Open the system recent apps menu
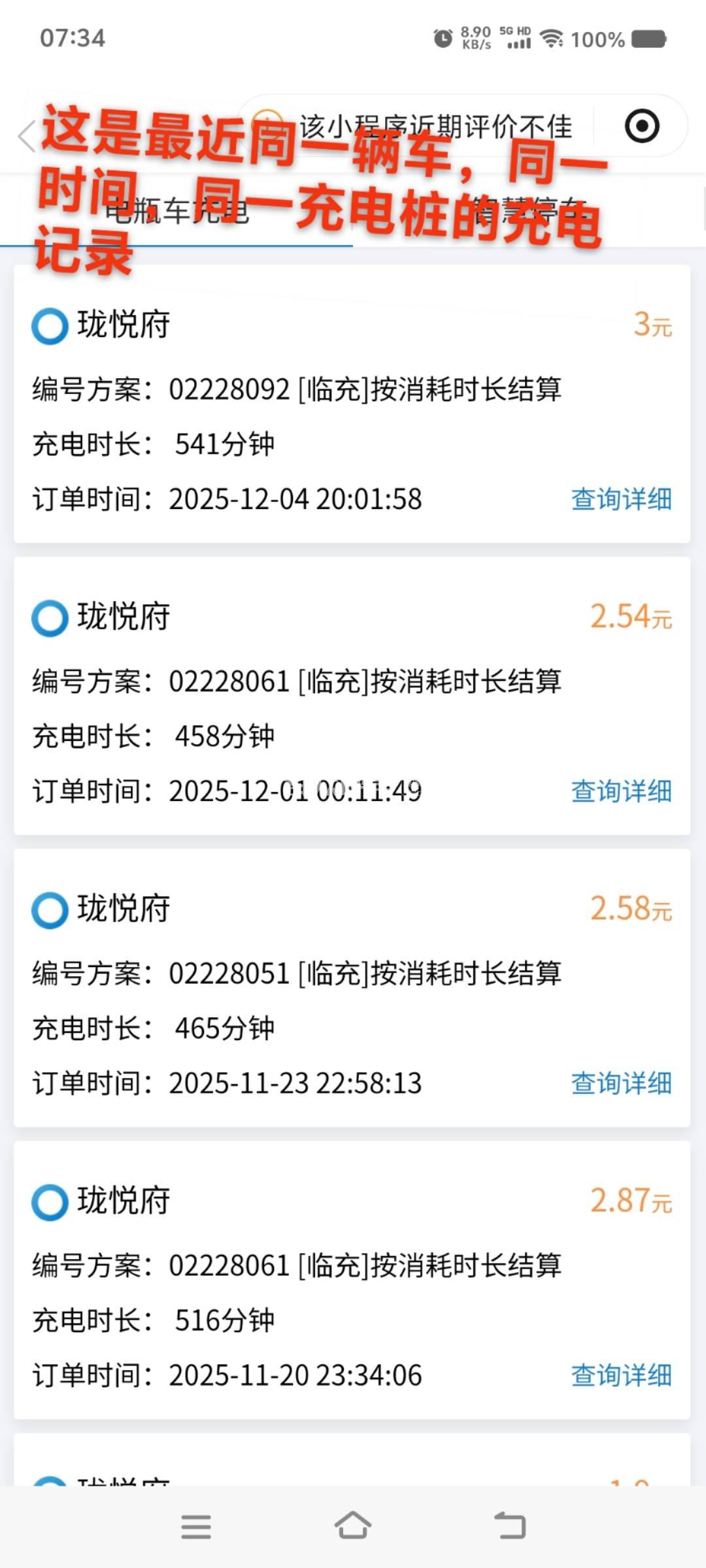 pos(196,1527)
